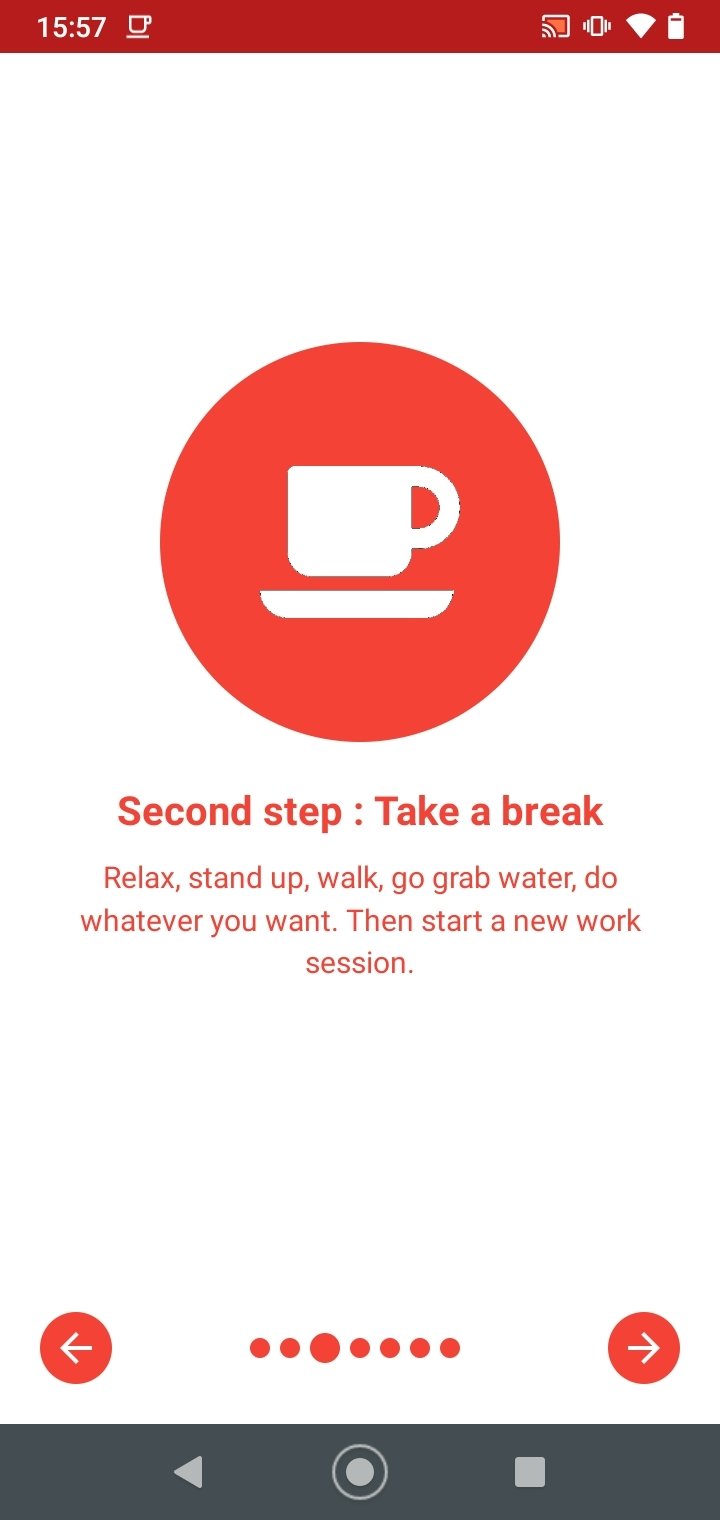Screen dimensions: 720x1520
Task: Open the recent apps overview
Action: 529,1471
